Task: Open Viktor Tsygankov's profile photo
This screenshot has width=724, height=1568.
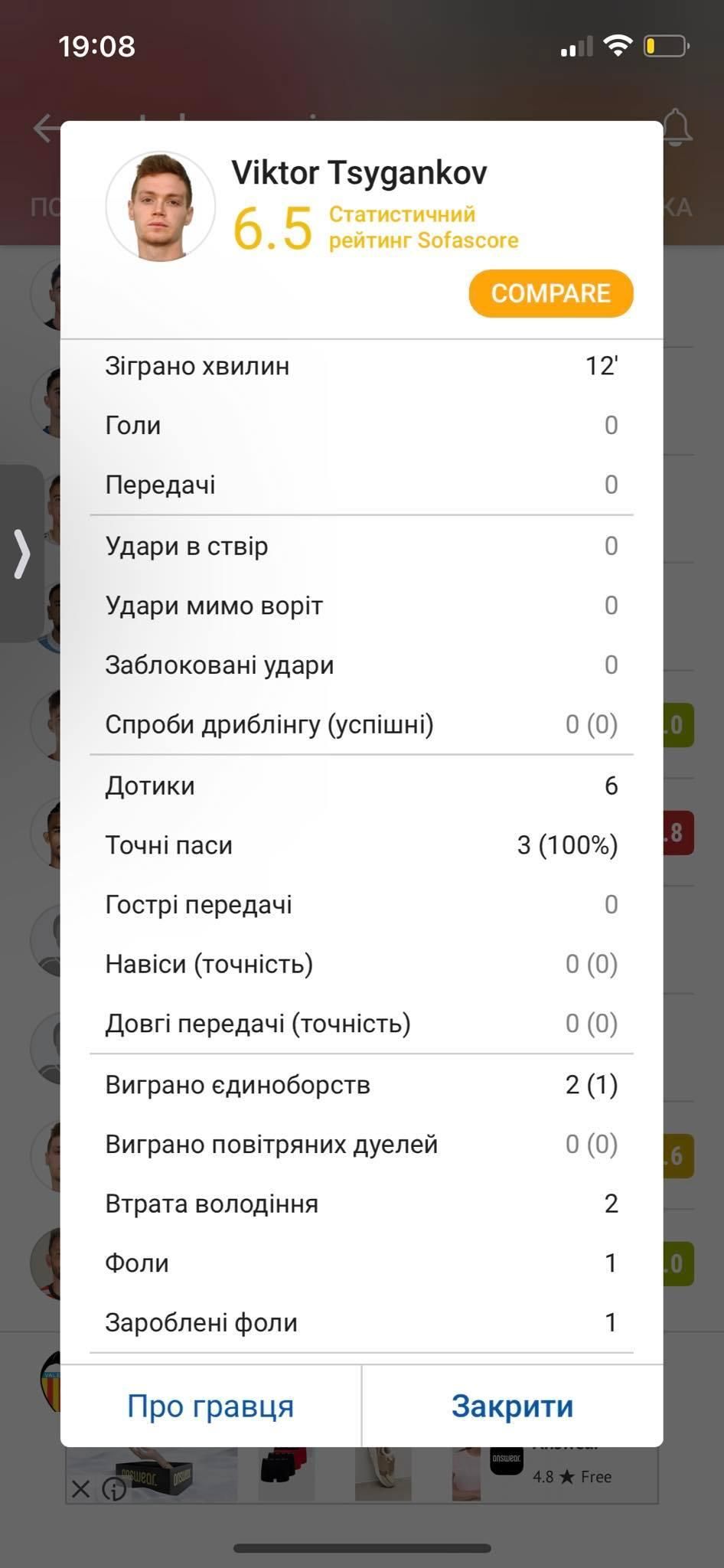Action: click(x=161, y=206)
